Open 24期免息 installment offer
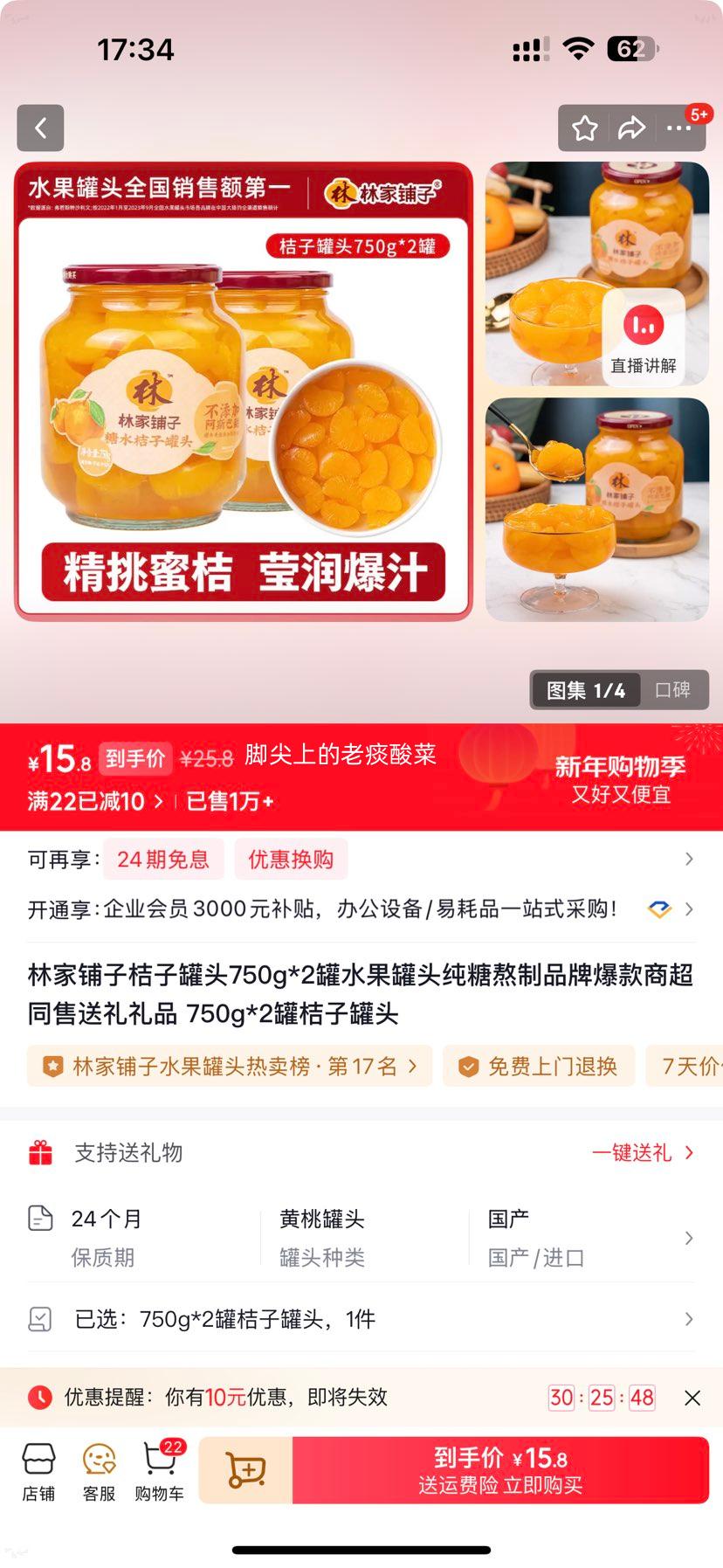 point(163,859)
